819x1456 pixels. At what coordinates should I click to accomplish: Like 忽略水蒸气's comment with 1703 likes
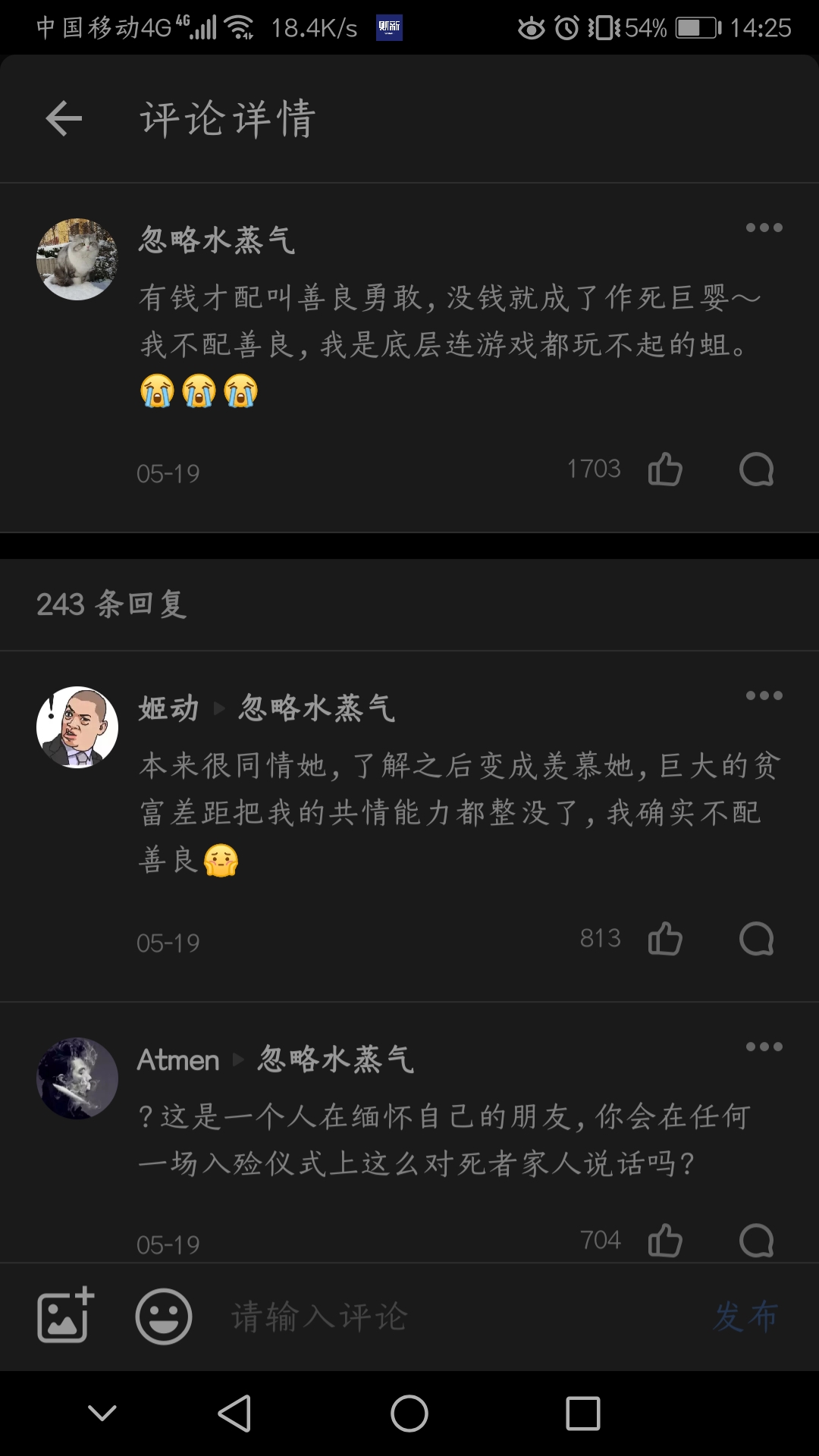pyautogui.click(x=665, y=469)
